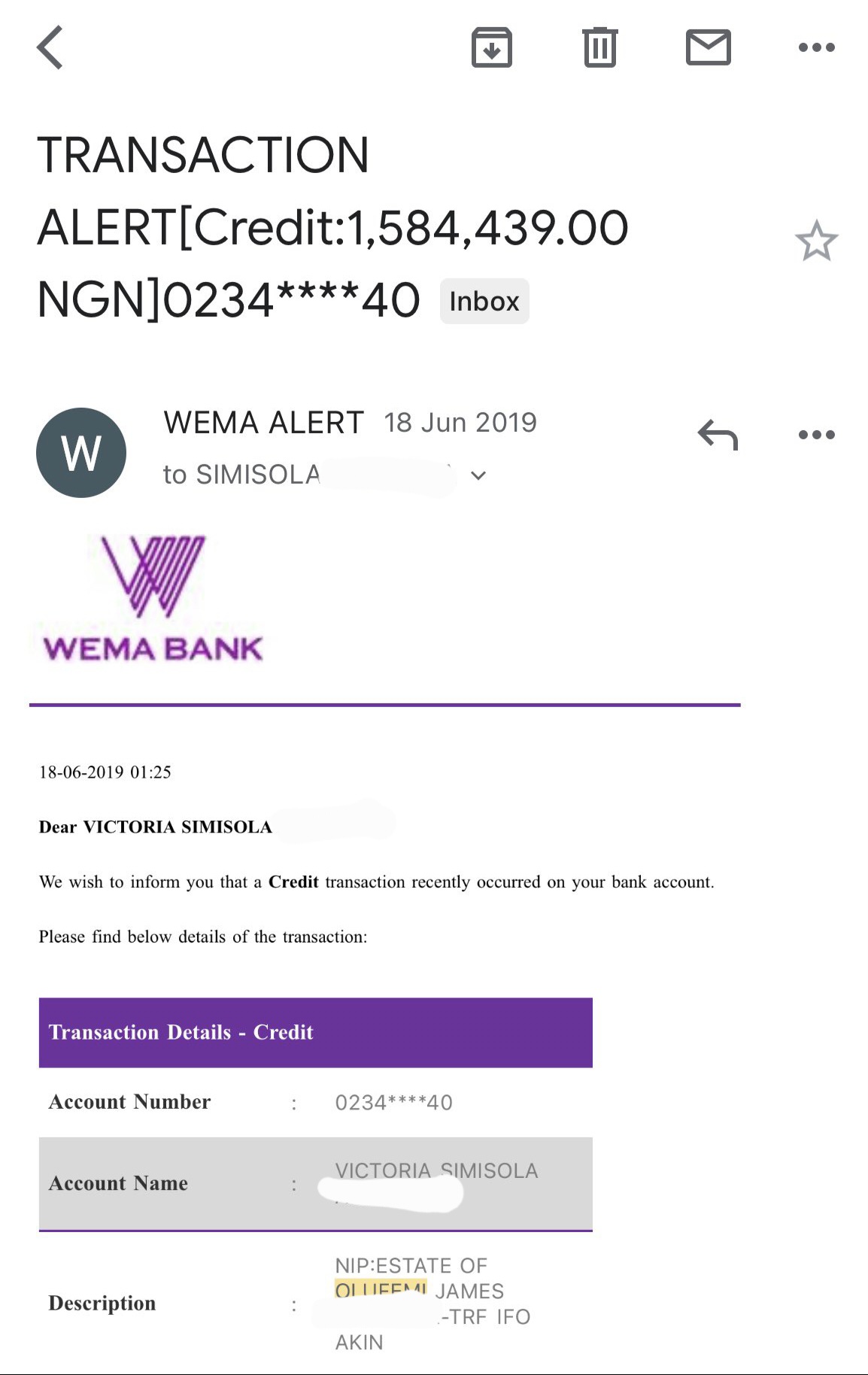The height and width of the screenshot is (1375, 868).
Task: Open WEMA ALERT sender avatar
Action: [x=81, y=453]
